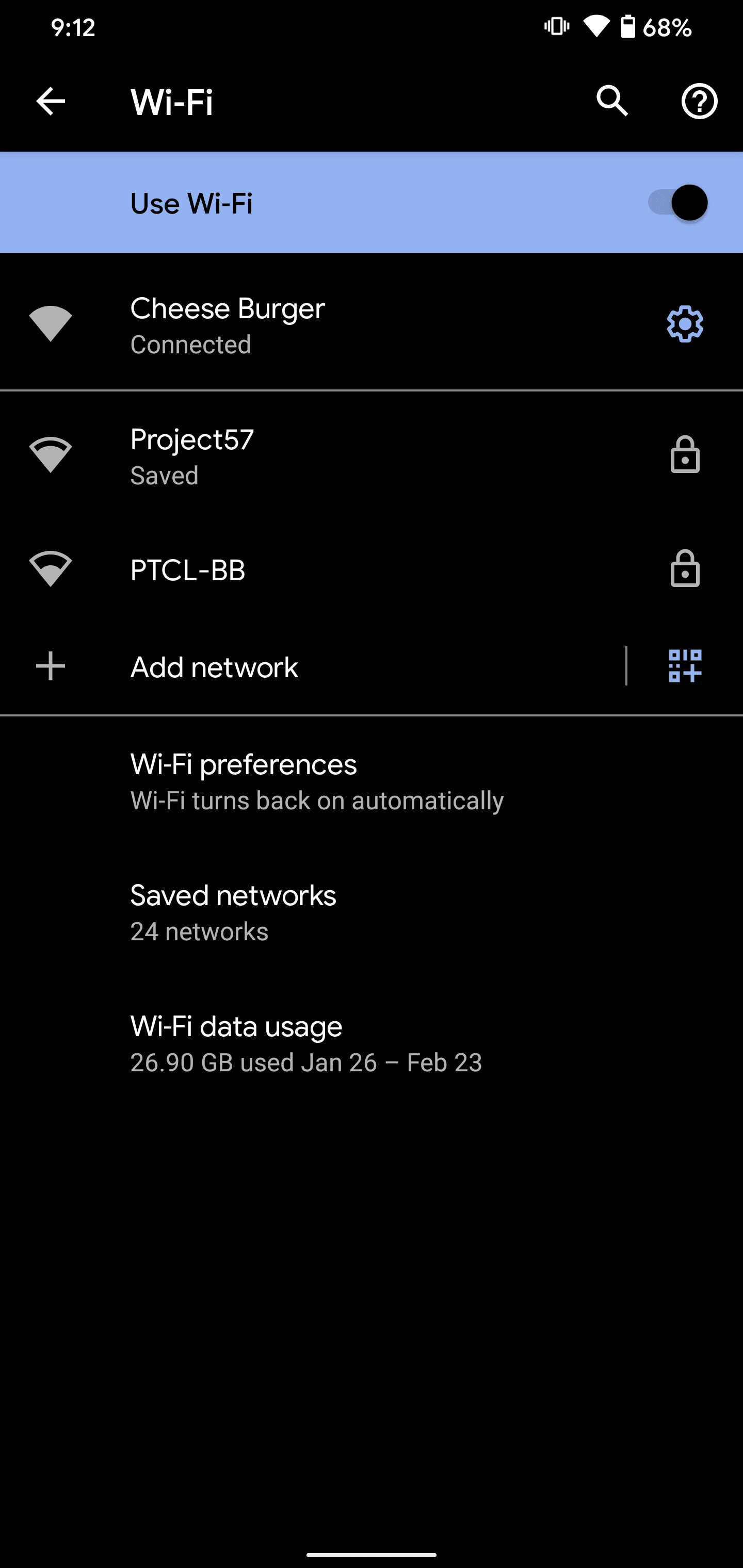Open the help icon
This screenshot has height=1568, width=743.
[699, 101]
